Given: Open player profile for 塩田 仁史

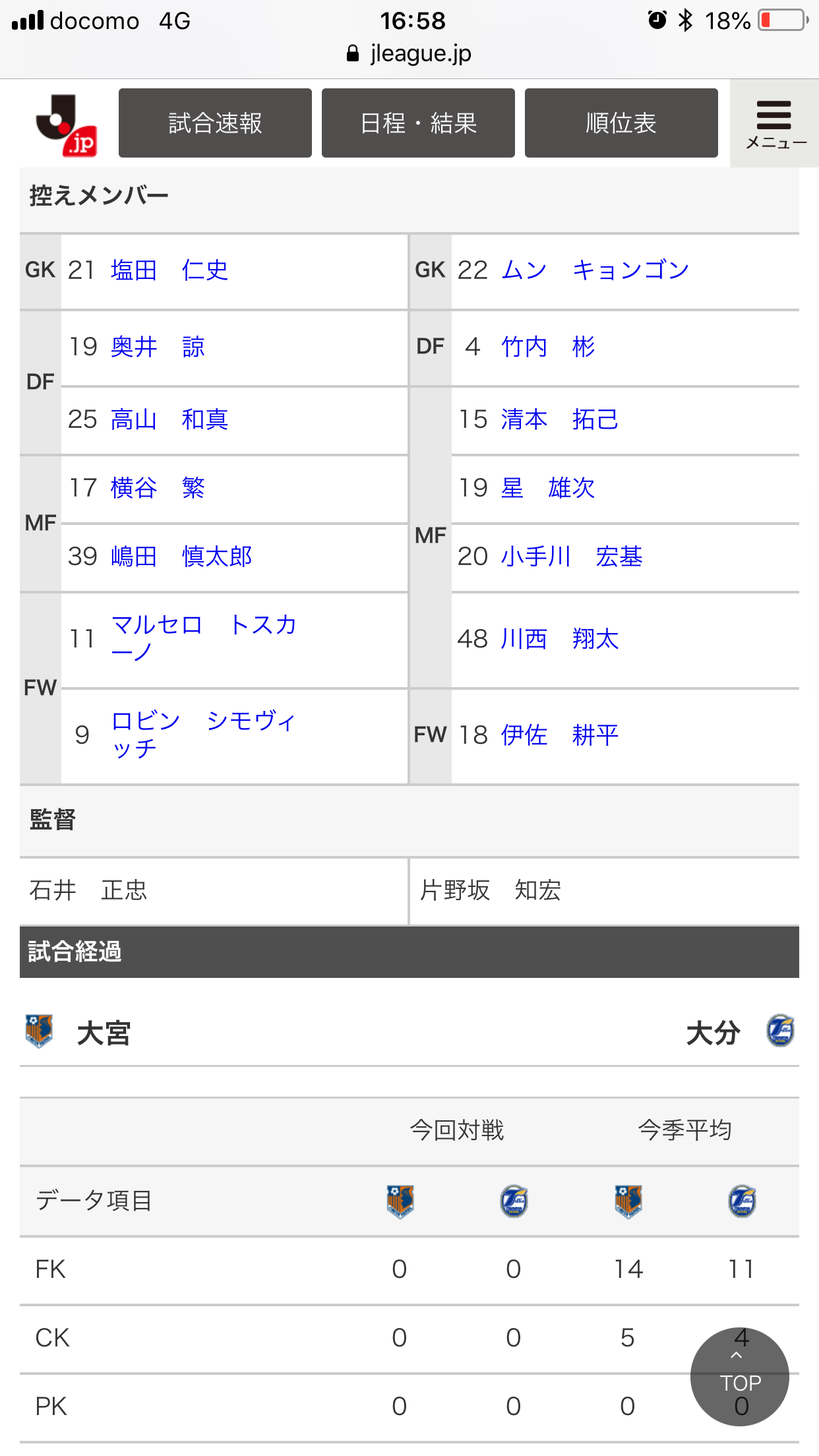Looking at the screenshot, I should (x=169, y=270).
